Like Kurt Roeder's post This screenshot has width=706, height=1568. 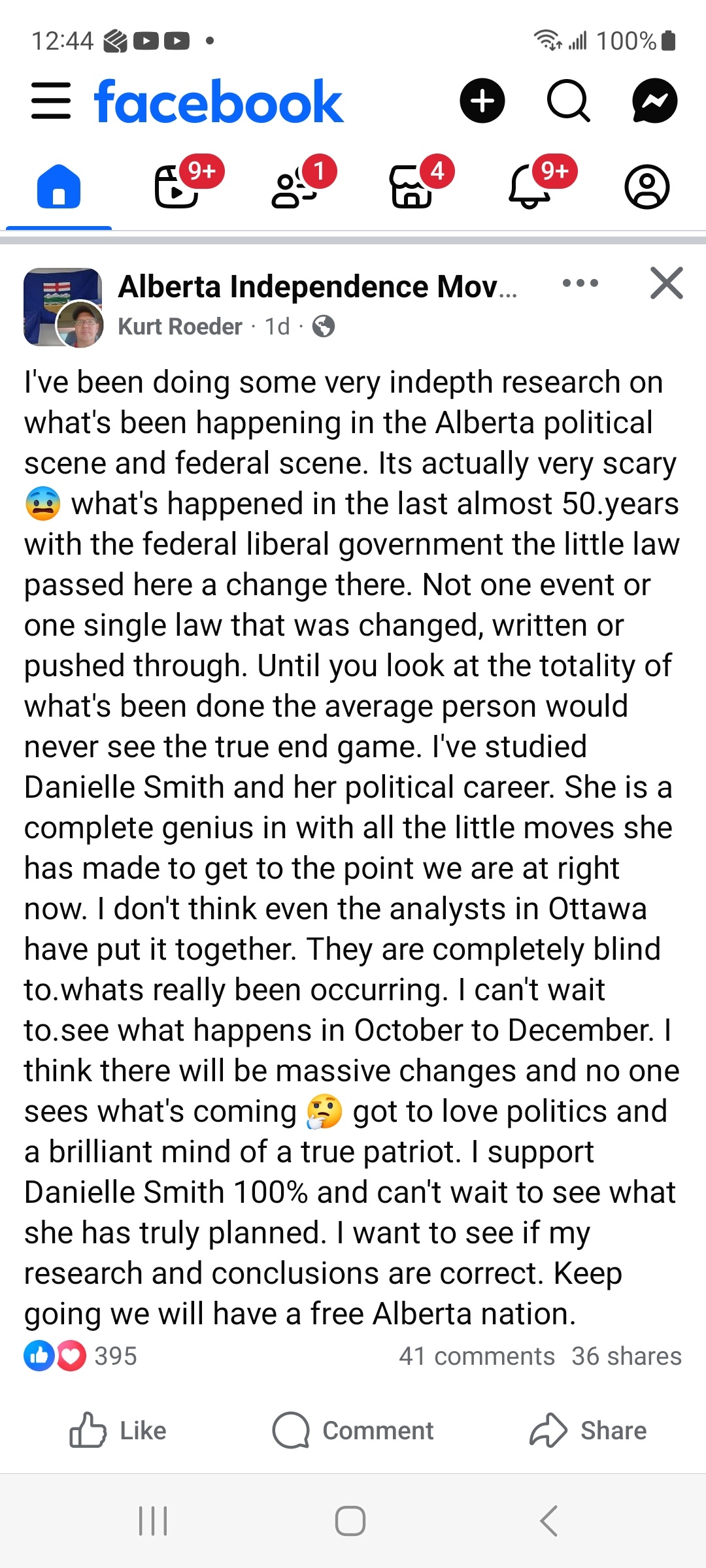[118, 1431]
